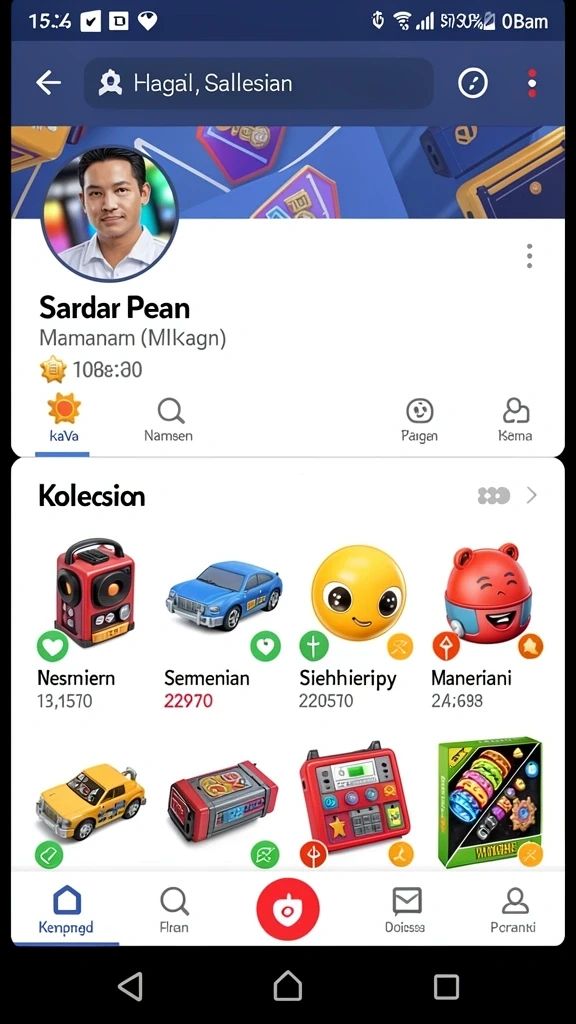This screenshot has width=576, height=1024.
Task: View Sardar Pean's profile photo
Action: click(110, 214)
